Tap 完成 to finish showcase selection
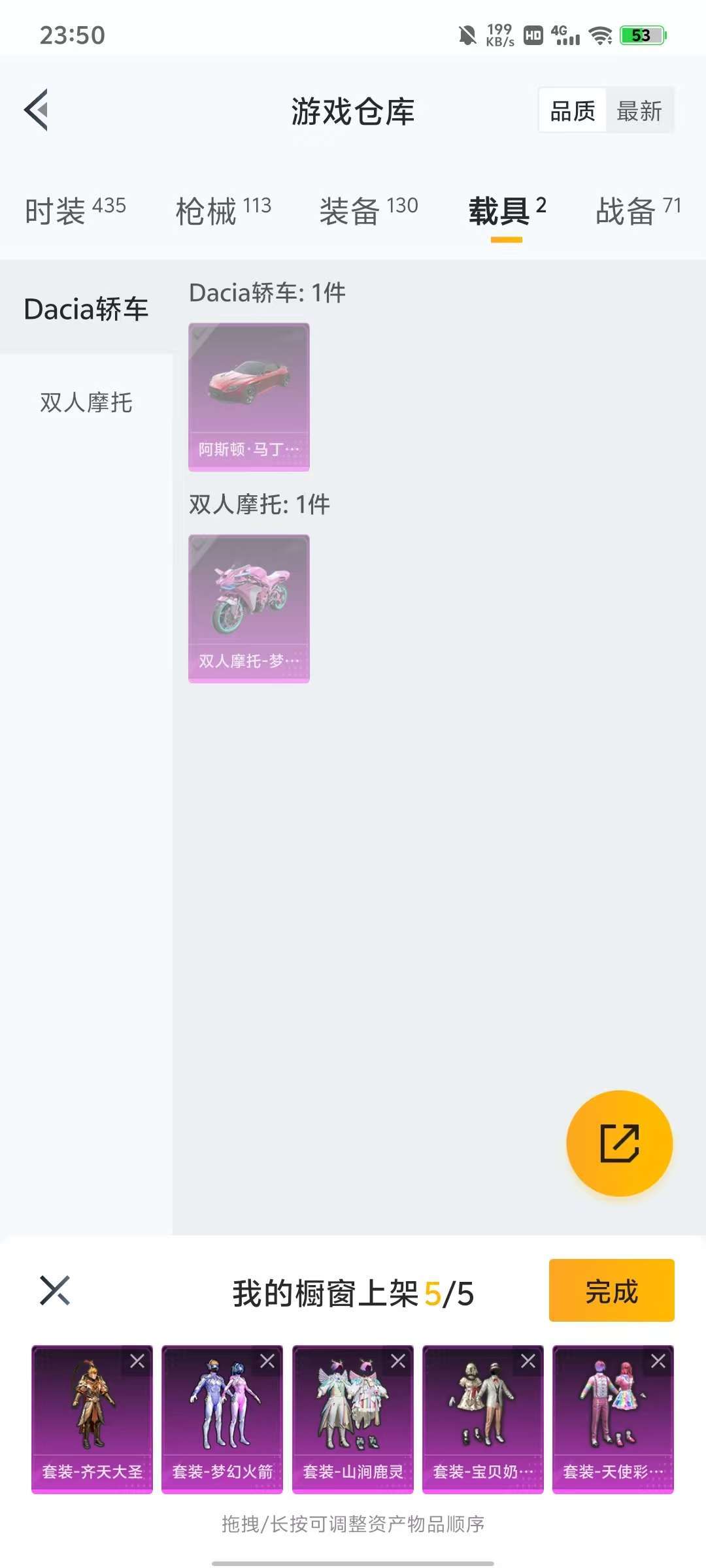 pos(611,1291)
